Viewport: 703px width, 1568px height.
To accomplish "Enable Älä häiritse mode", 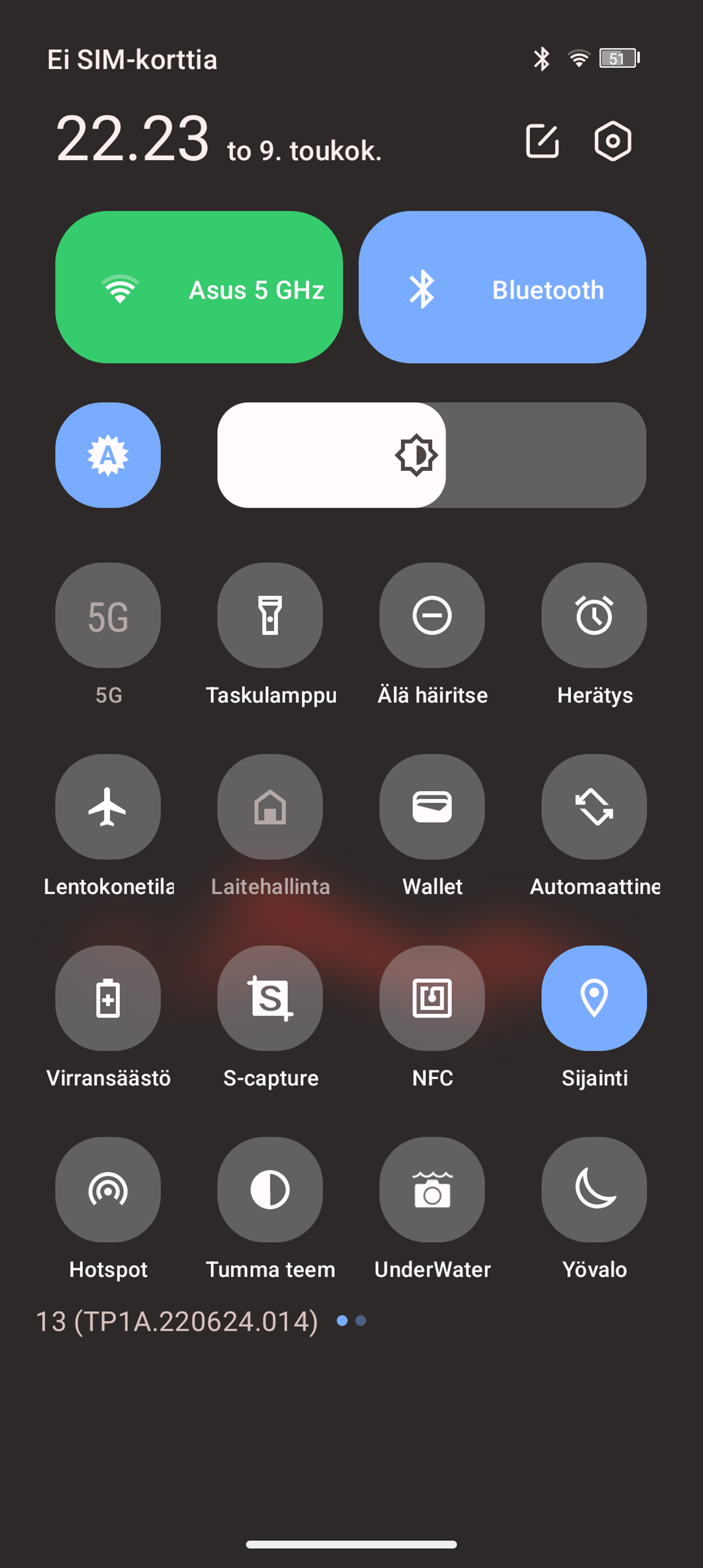I will [432, 616].
